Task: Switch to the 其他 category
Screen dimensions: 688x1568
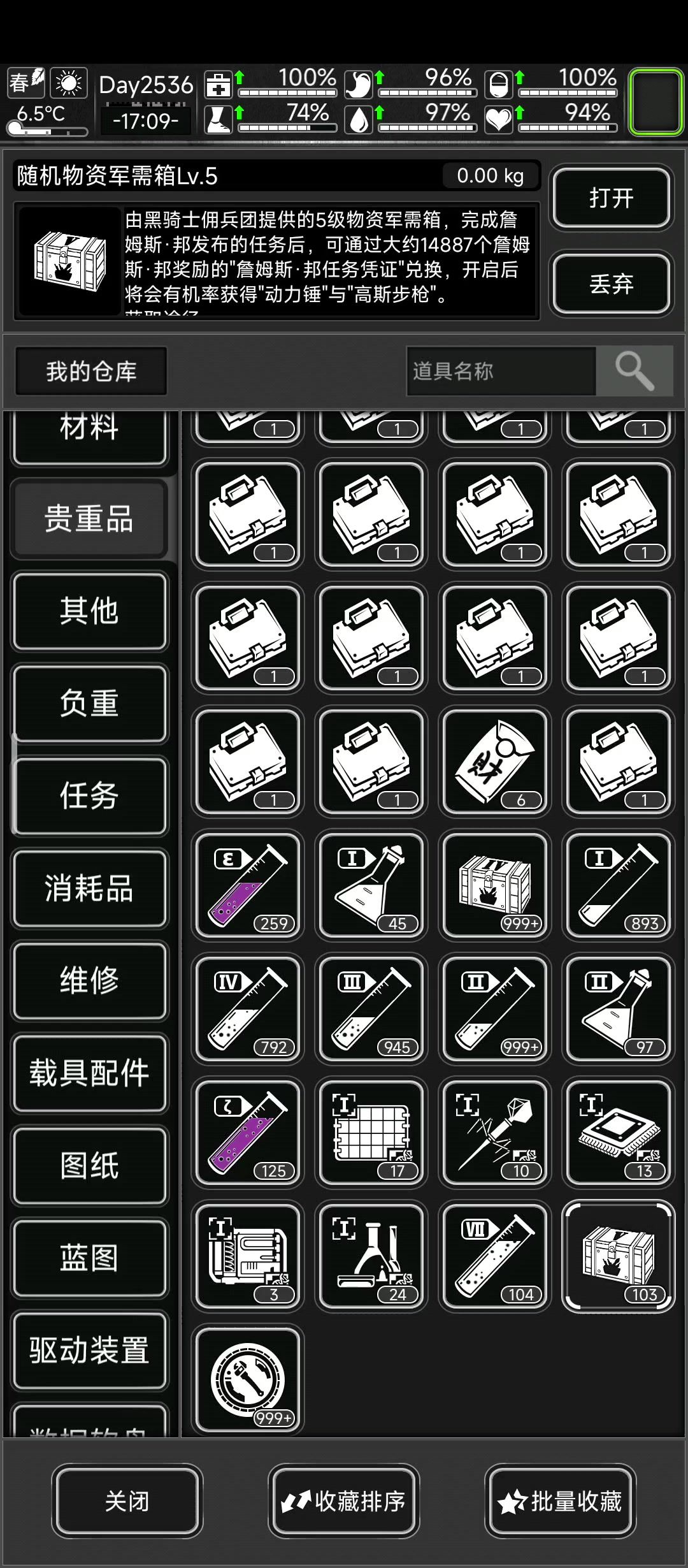Action: tap(89, 611)
